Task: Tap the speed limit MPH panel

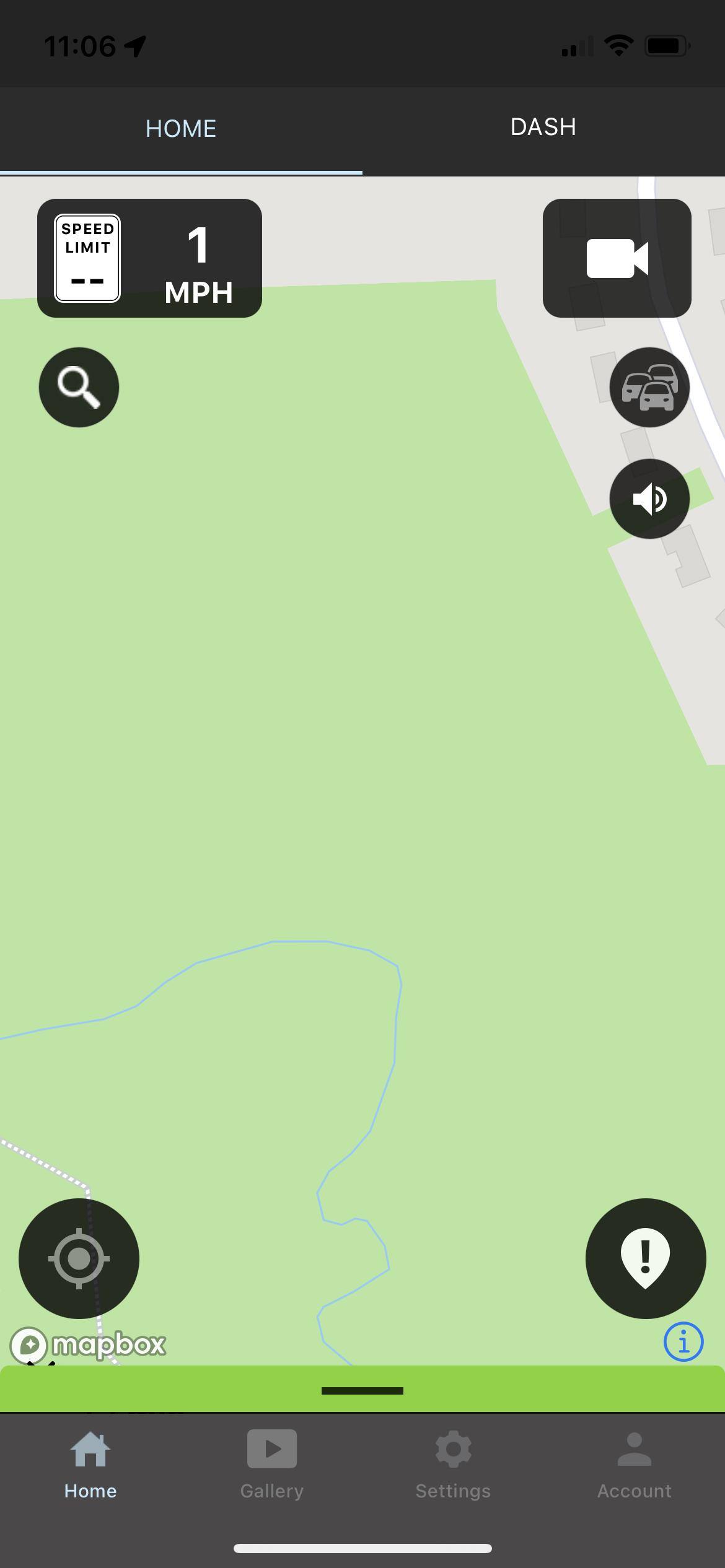Action: pos(149,258)
